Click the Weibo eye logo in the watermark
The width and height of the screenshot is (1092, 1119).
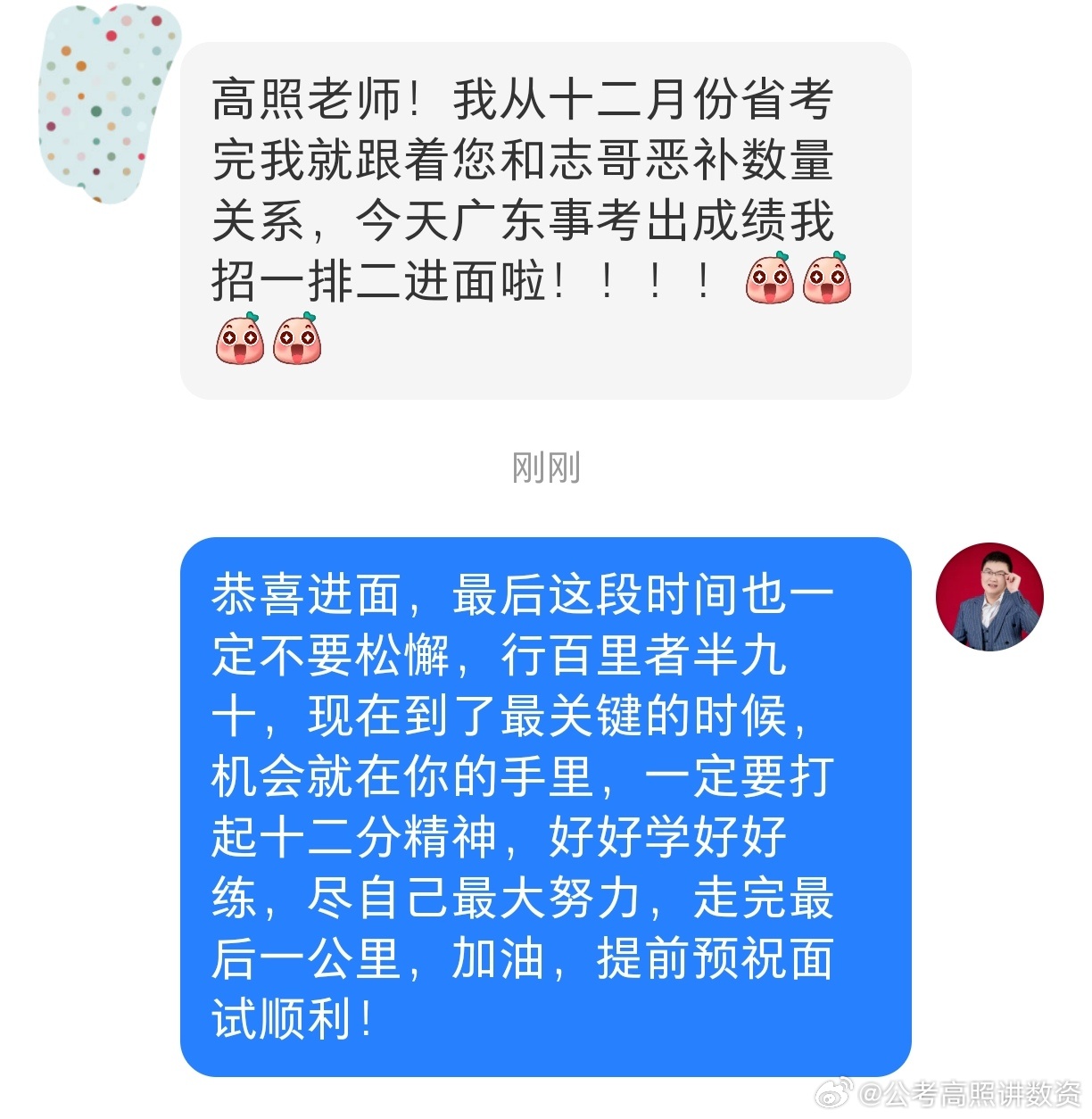tap(835, 1093)
